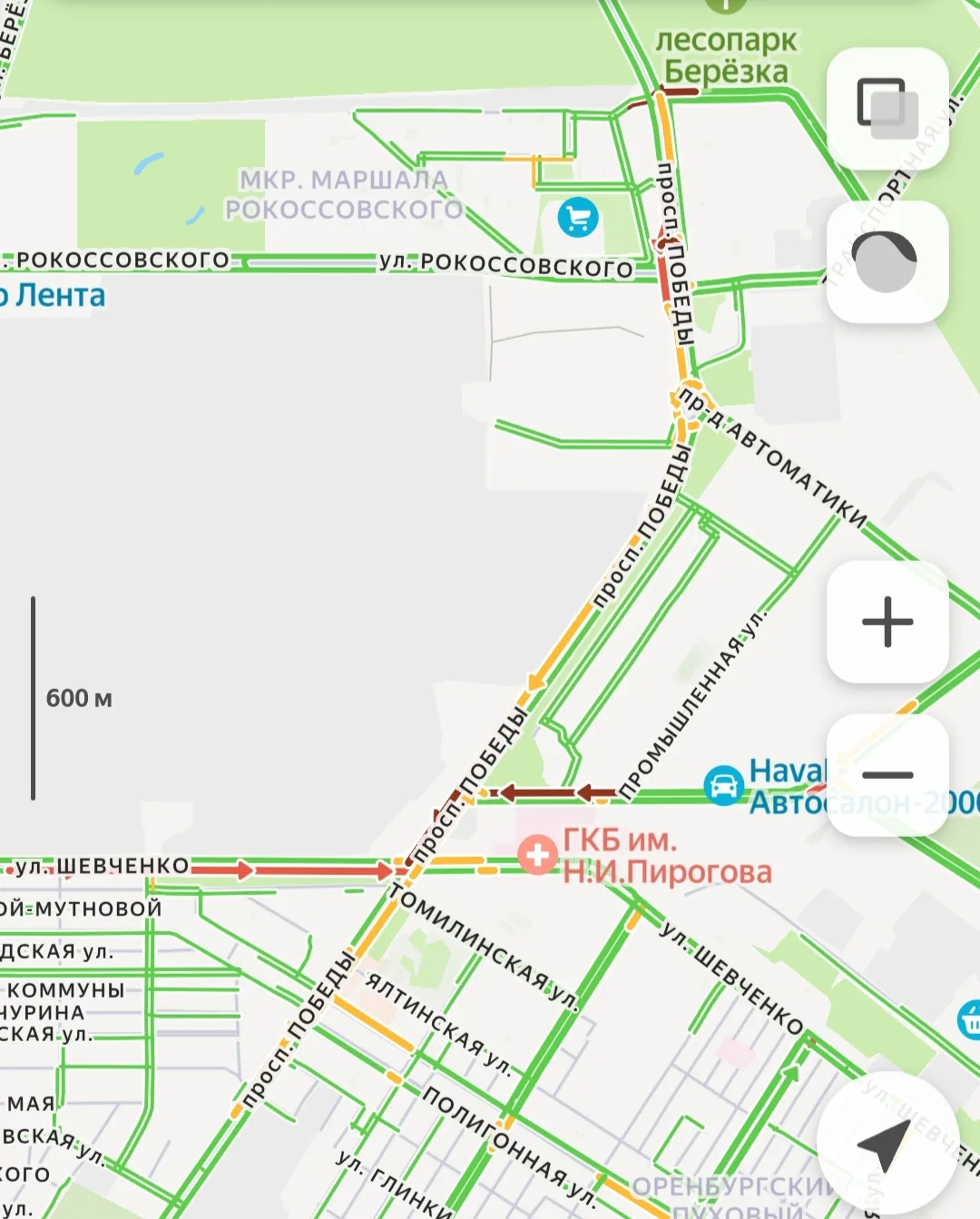Tap the compass orientation button
This screenshot has width=980, height=1219.
[887, 261]
